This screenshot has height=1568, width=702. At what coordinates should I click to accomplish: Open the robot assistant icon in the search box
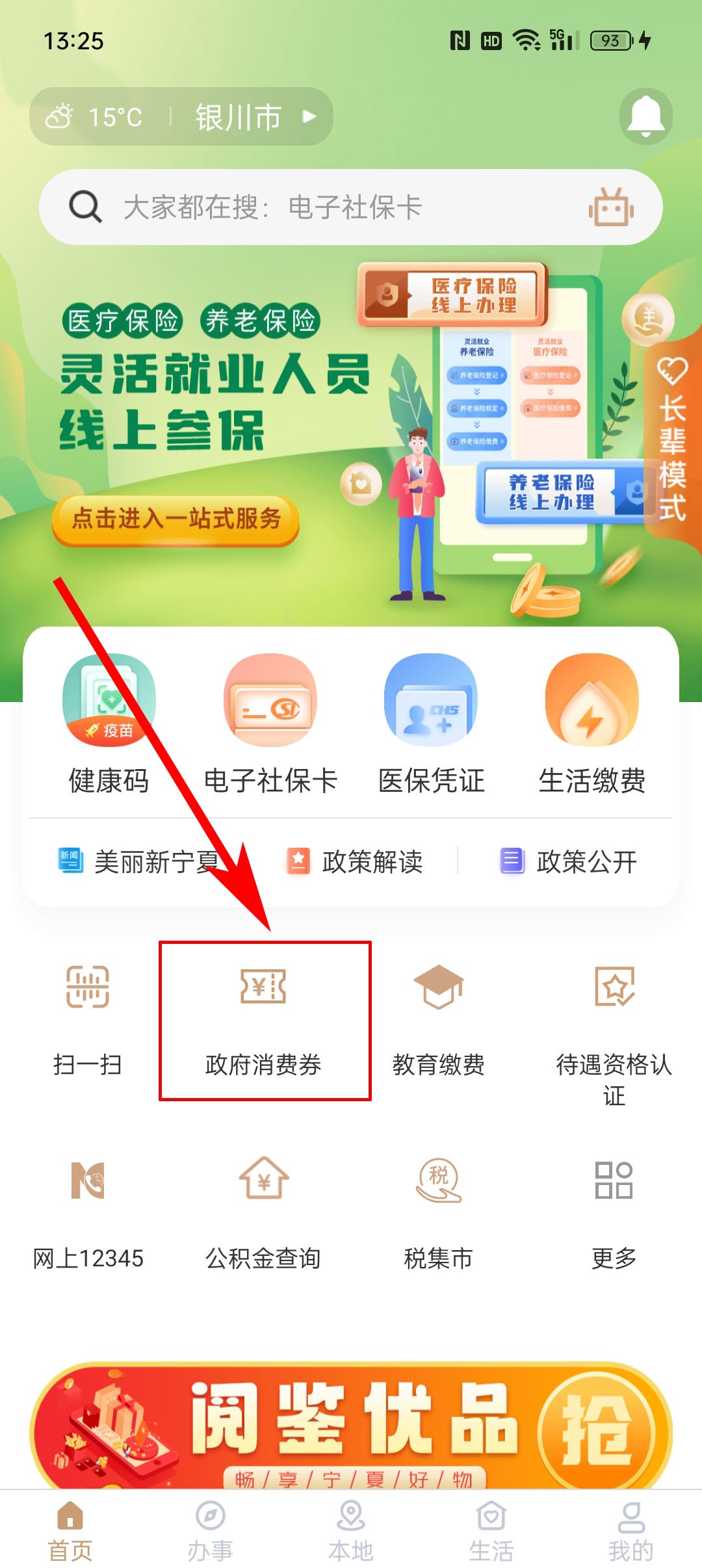pos(610,208)
